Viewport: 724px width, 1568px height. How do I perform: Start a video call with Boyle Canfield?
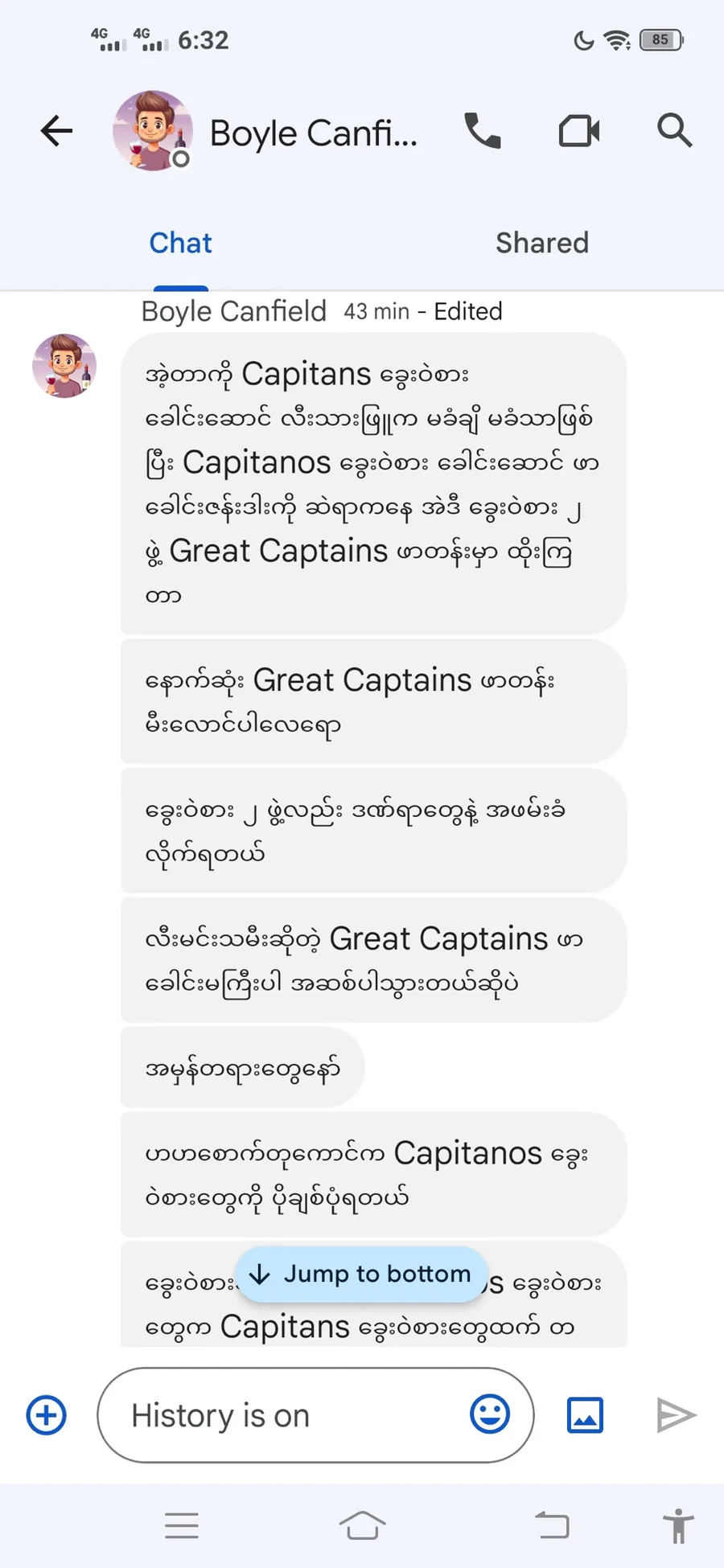[x=579, y=131]
